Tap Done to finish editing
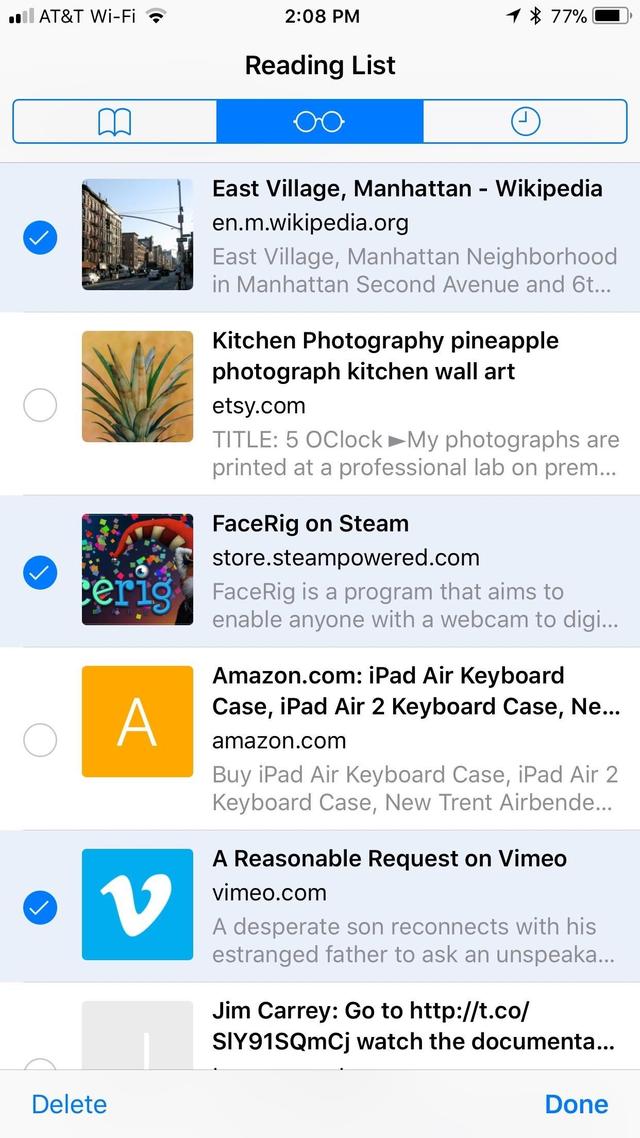This screenshot has width=640, height=1138. [576, 1104]
